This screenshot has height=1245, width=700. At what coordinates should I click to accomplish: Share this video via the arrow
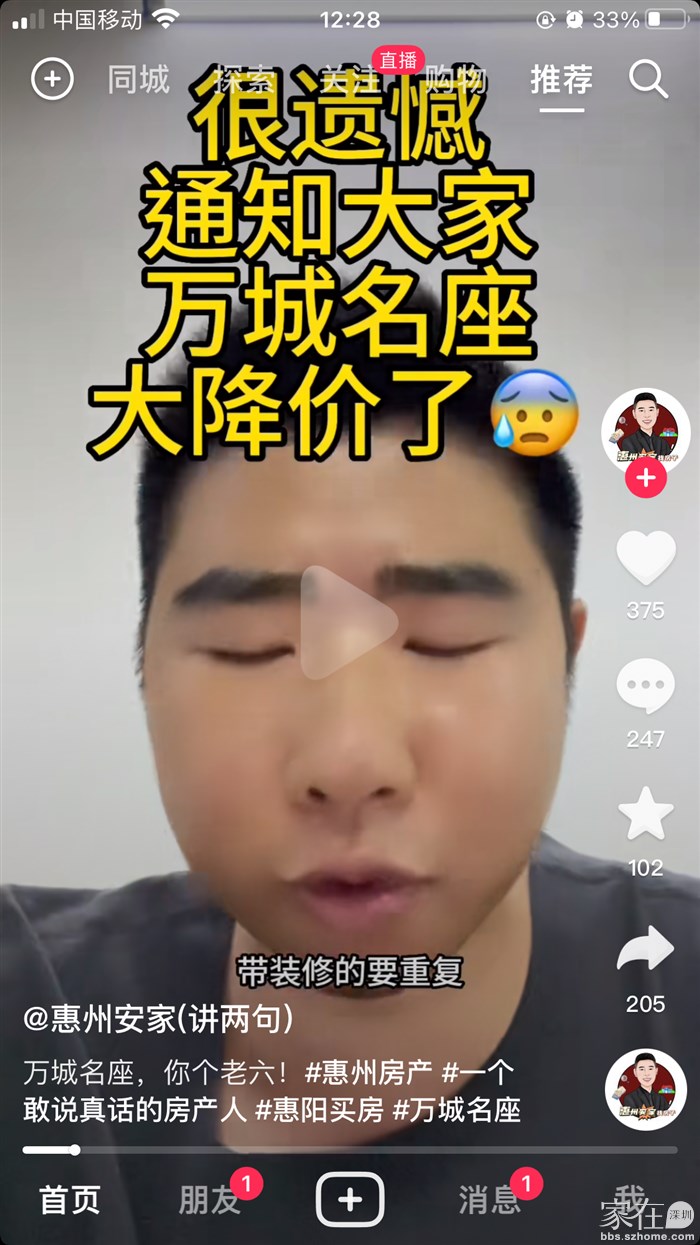pos(645,950)
